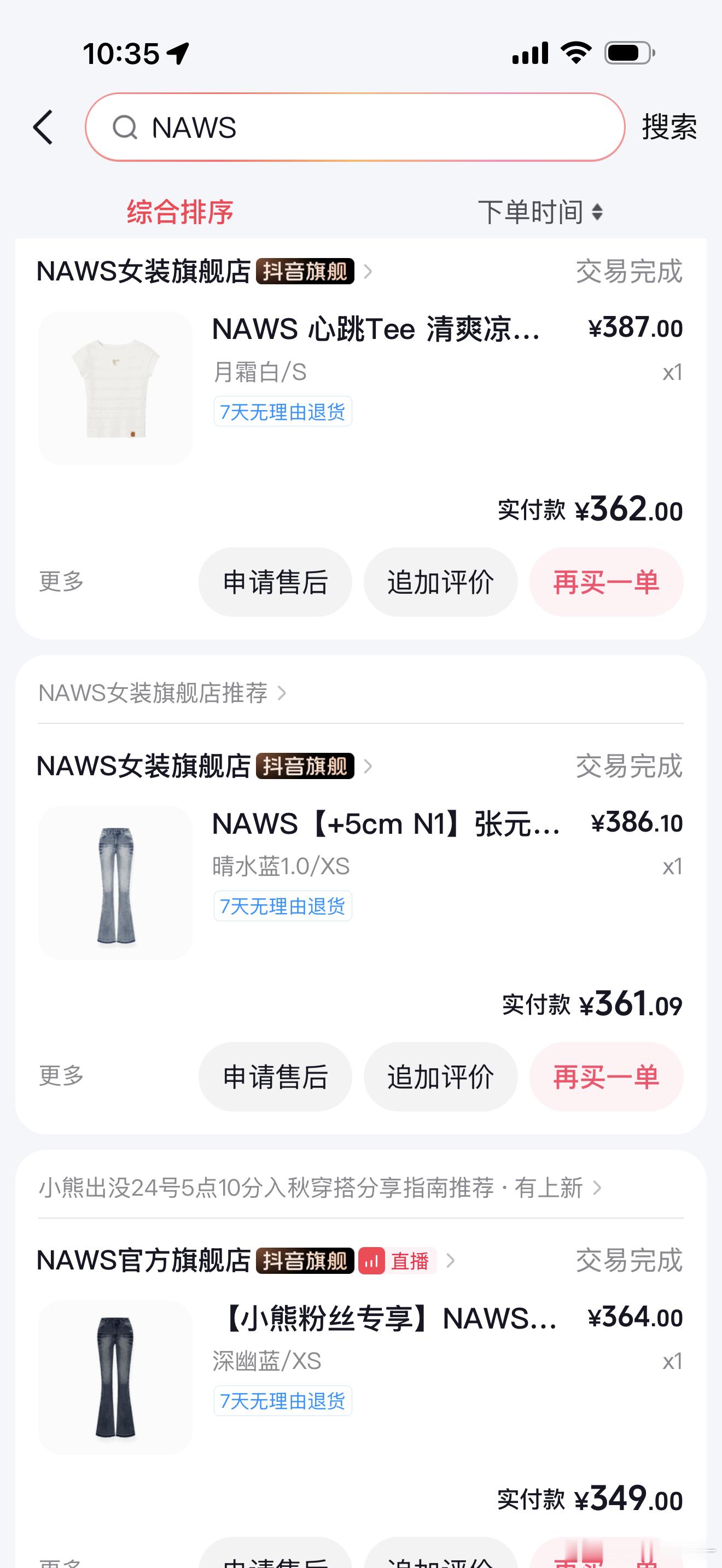Tap 更多 under the 晴水蓝 jeans order
722x1568 pixels.
tap(61, 1075)
